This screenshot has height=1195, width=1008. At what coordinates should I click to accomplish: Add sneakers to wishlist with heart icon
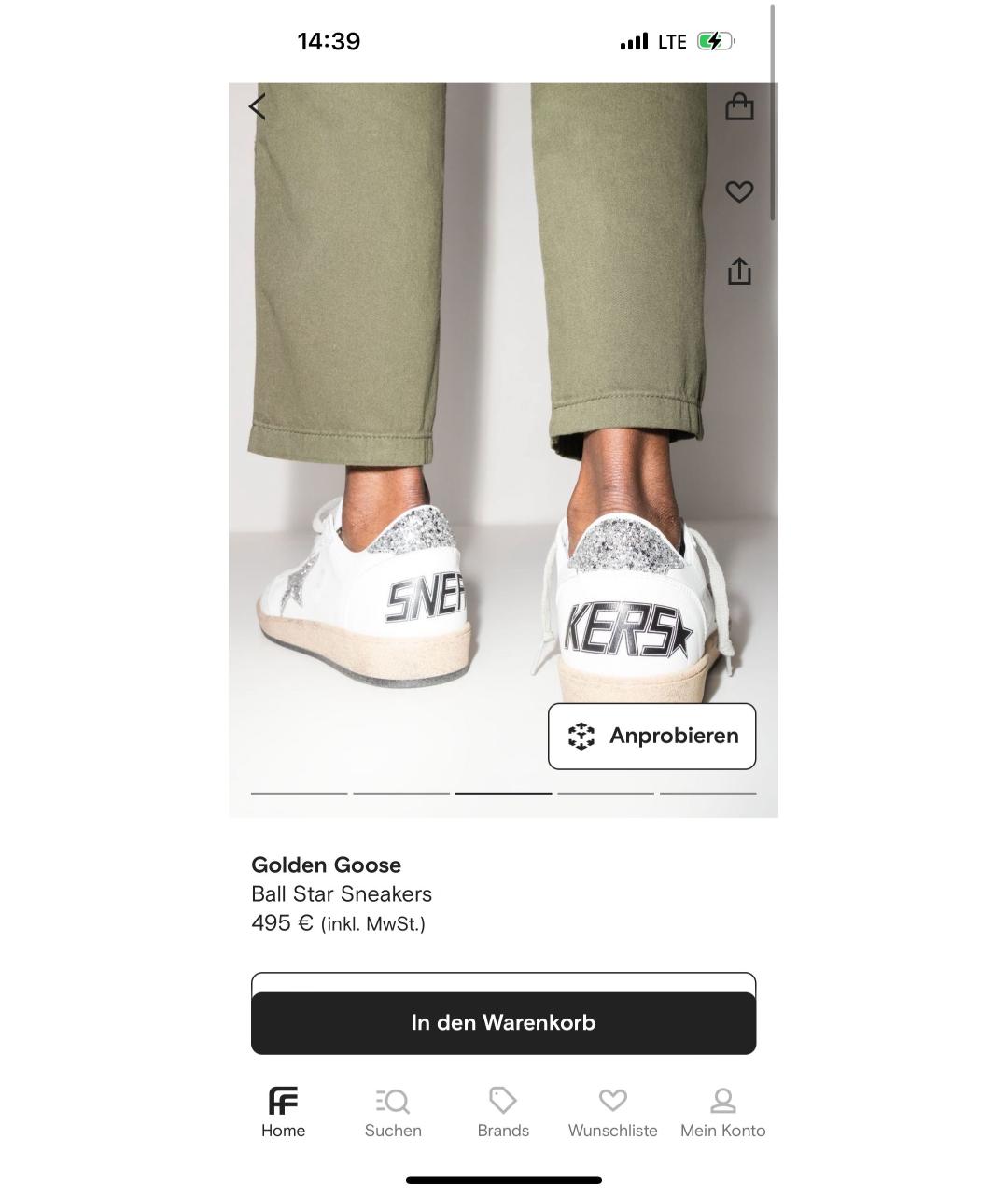739,191
